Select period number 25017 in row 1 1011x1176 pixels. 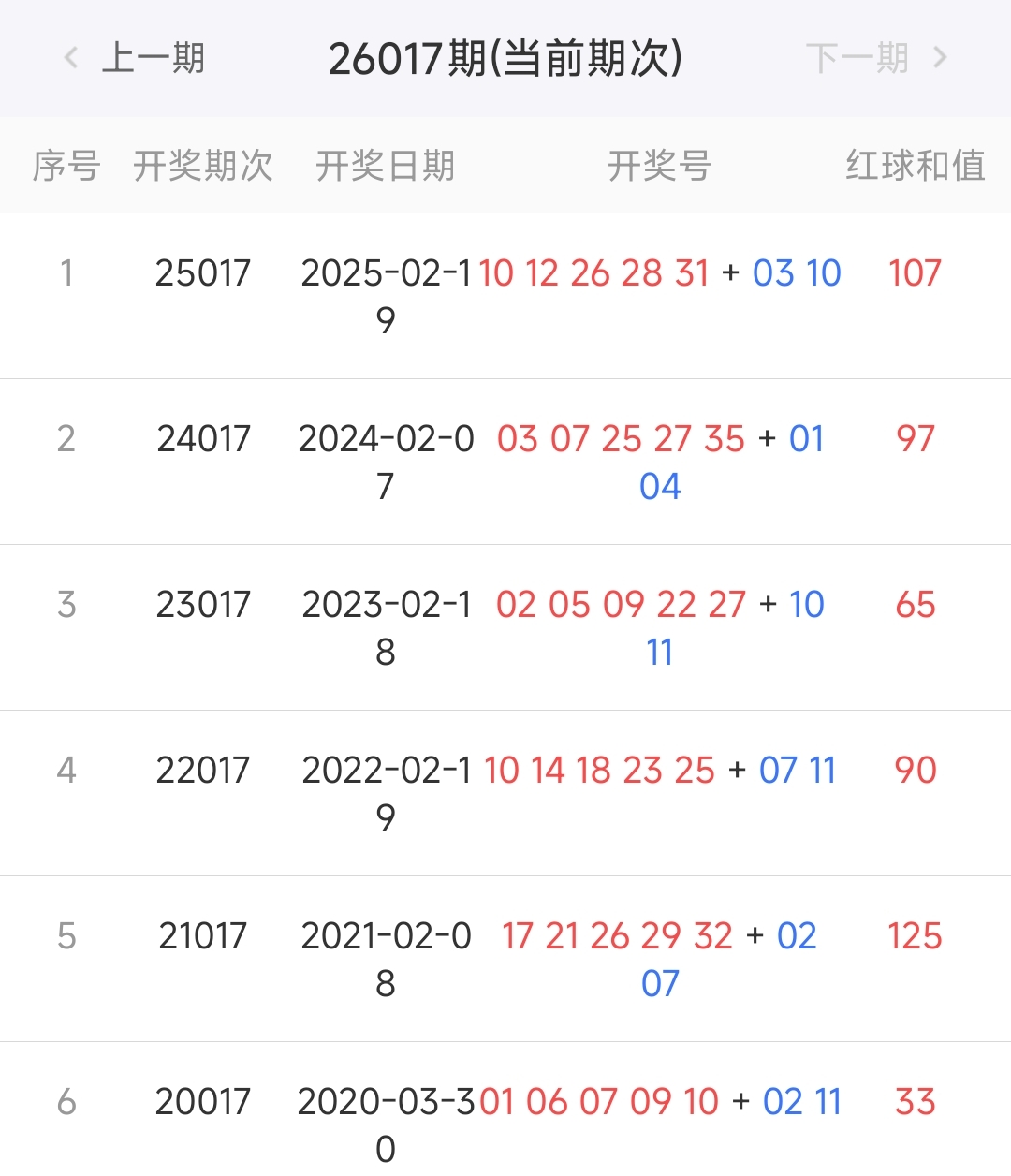[202, 272]
